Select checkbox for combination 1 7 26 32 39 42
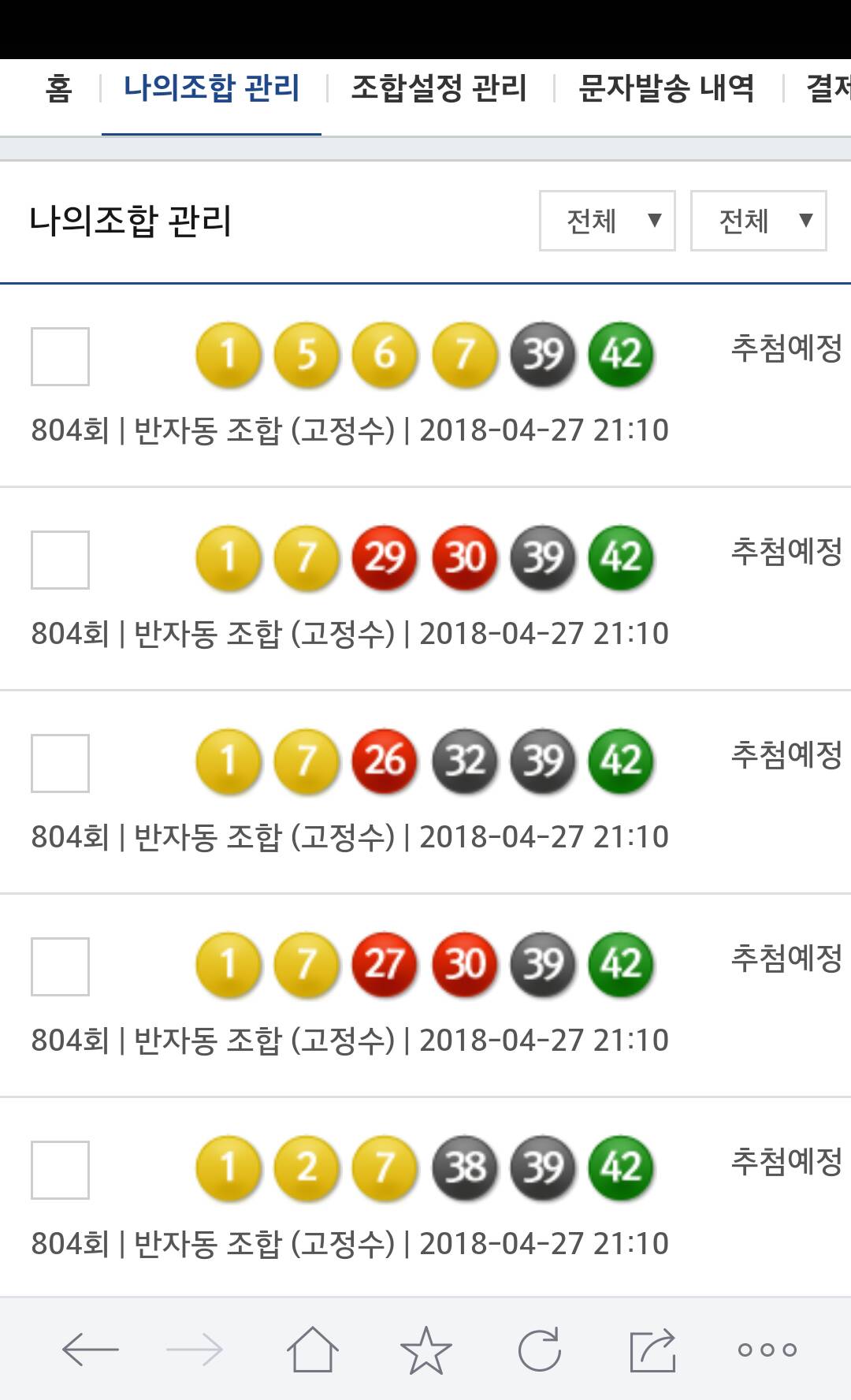851x1400 pixels. pyautogui.click(x=60, y=763)
